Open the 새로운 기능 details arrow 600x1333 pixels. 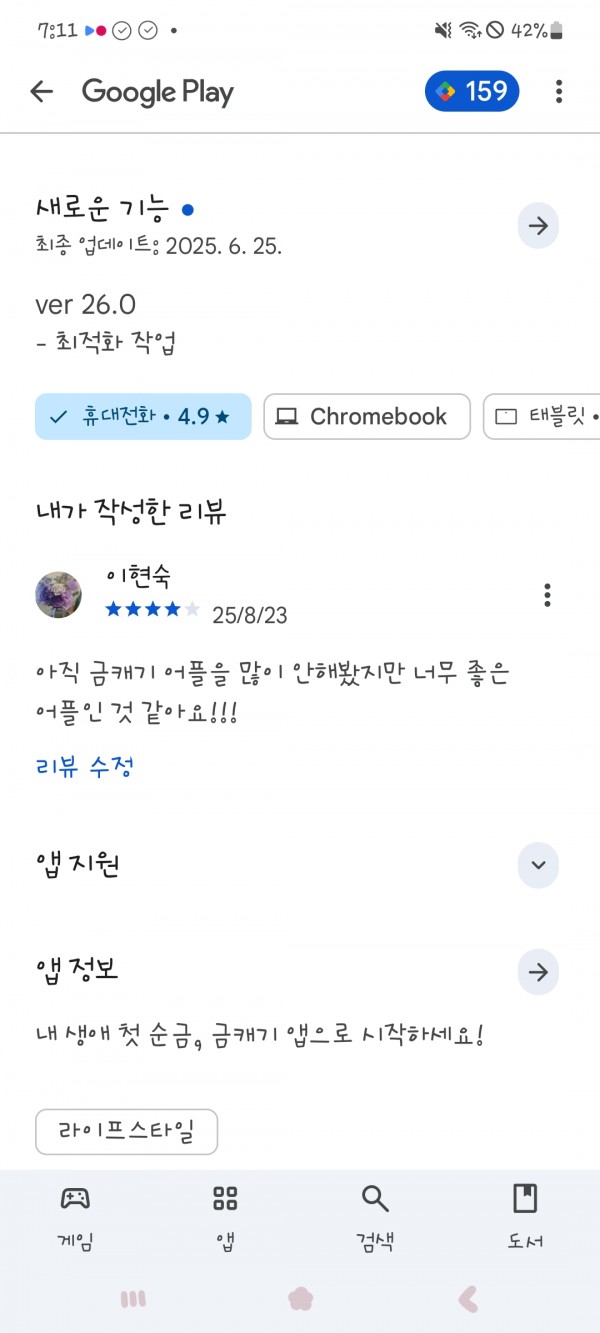[x=538, y=226]
